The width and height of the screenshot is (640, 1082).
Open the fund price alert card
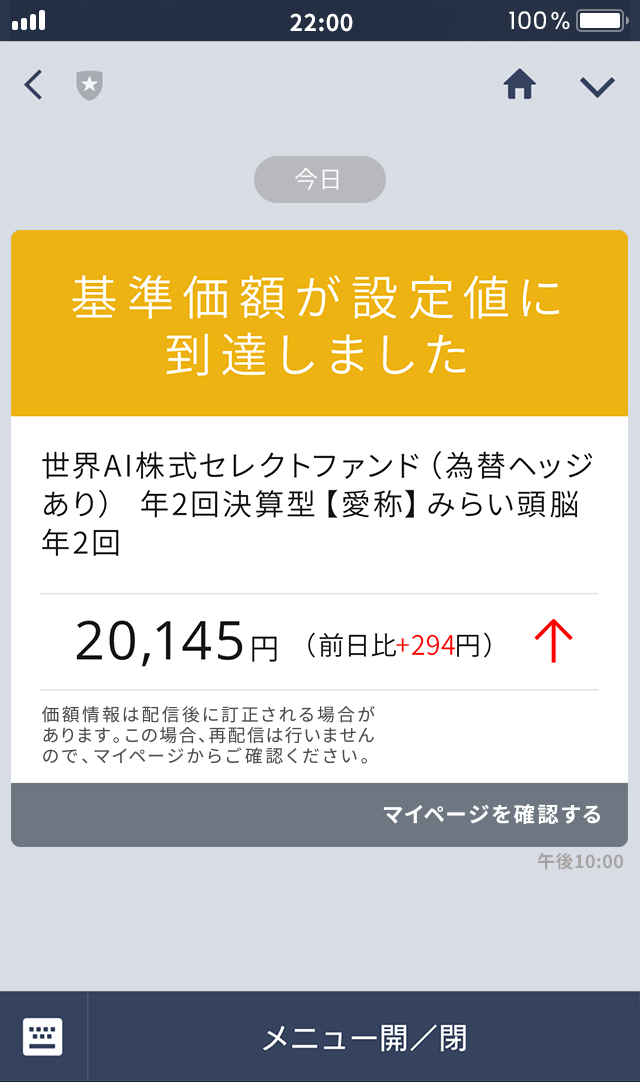(319, 500)
